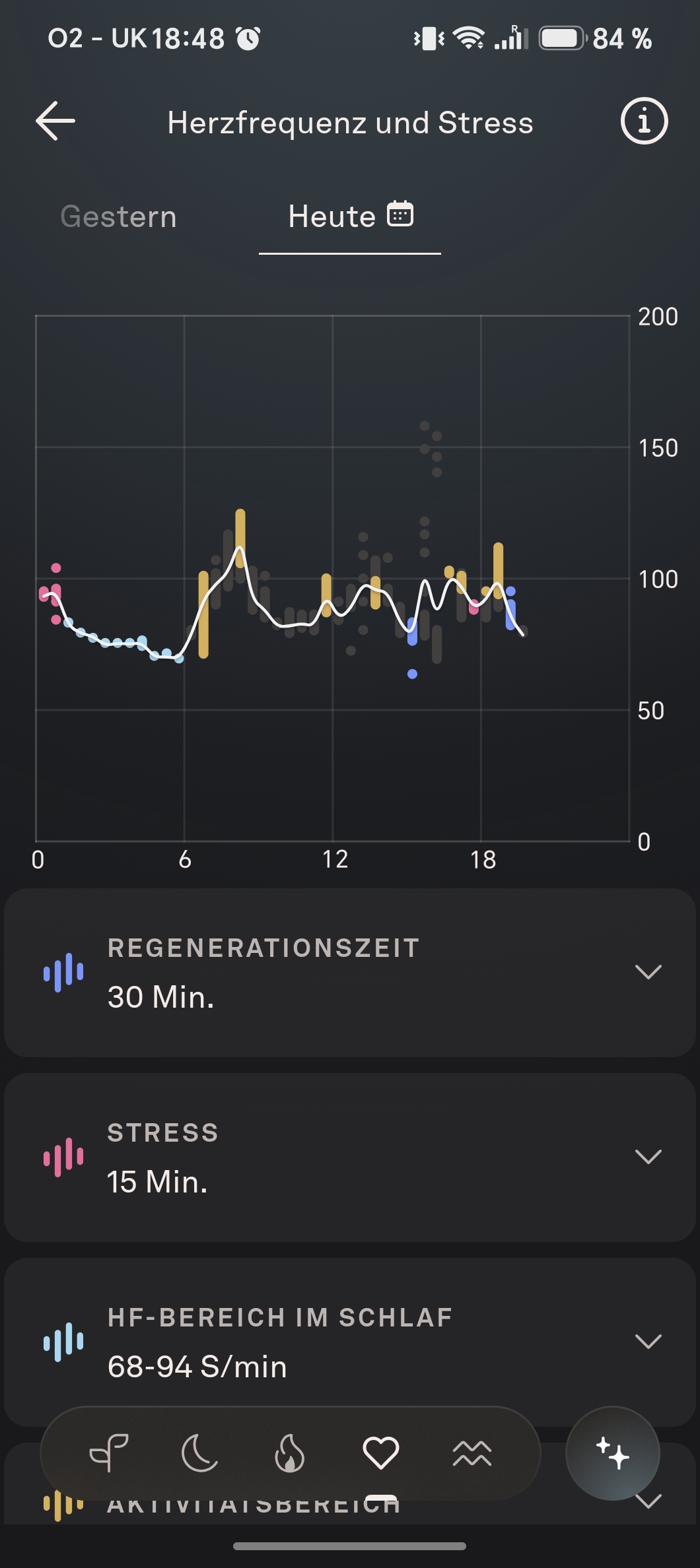Expand the Stress 15 Min. card
This screenshot has height=1568, width=700.
pyautogui.click(x=350, y=1158)
